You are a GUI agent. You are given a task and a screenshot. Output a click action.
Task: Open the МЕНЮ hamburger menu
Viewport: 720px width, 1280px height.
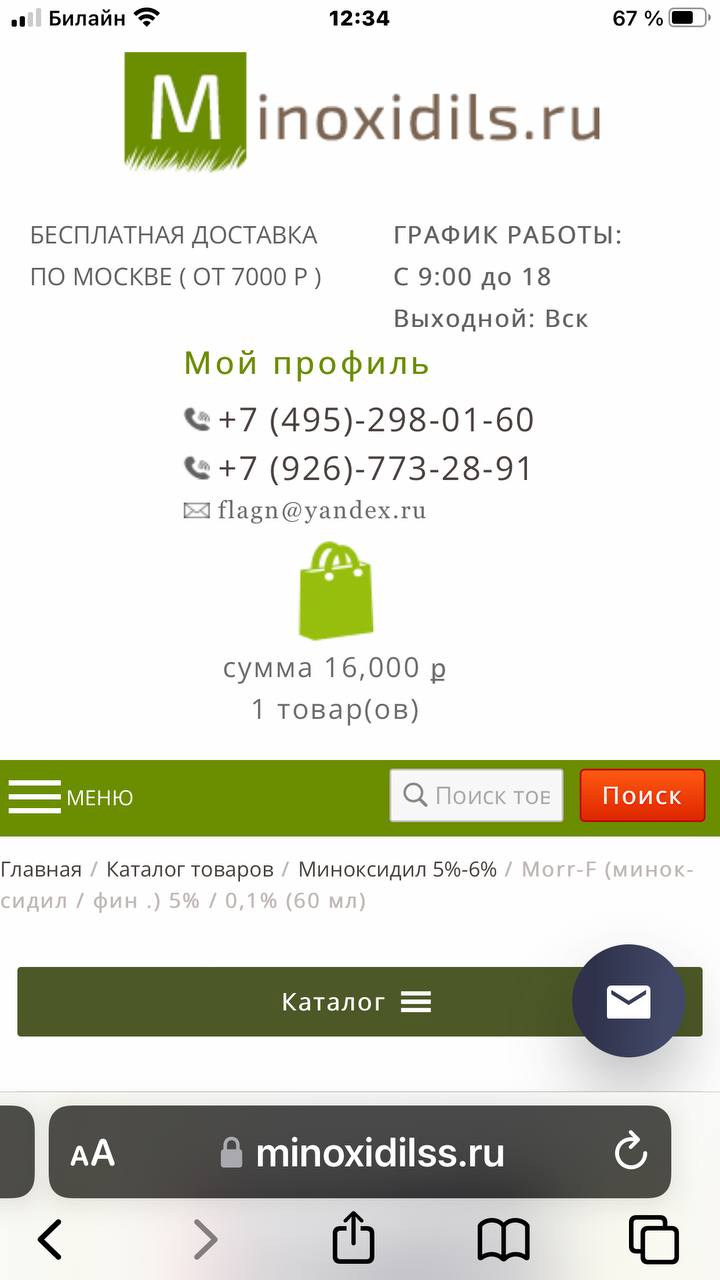pyautogui.click(x=71, y=797)
